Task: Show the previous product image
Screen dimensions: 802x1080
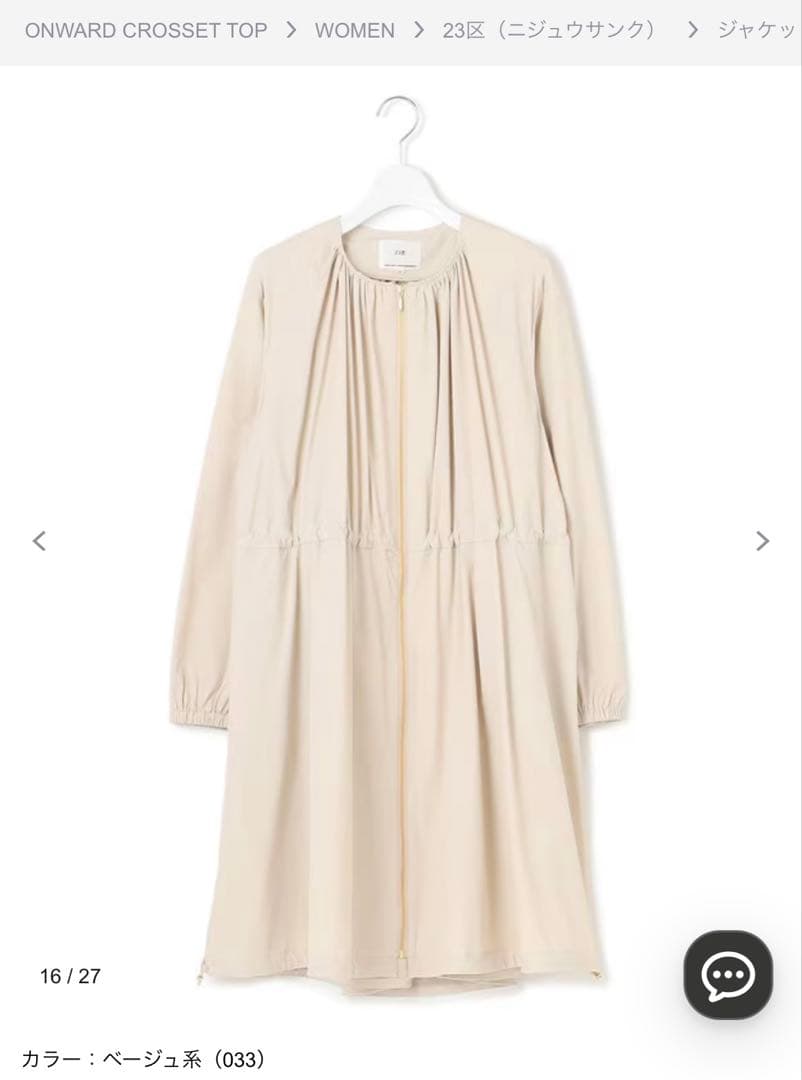Action: pos(40,541)
